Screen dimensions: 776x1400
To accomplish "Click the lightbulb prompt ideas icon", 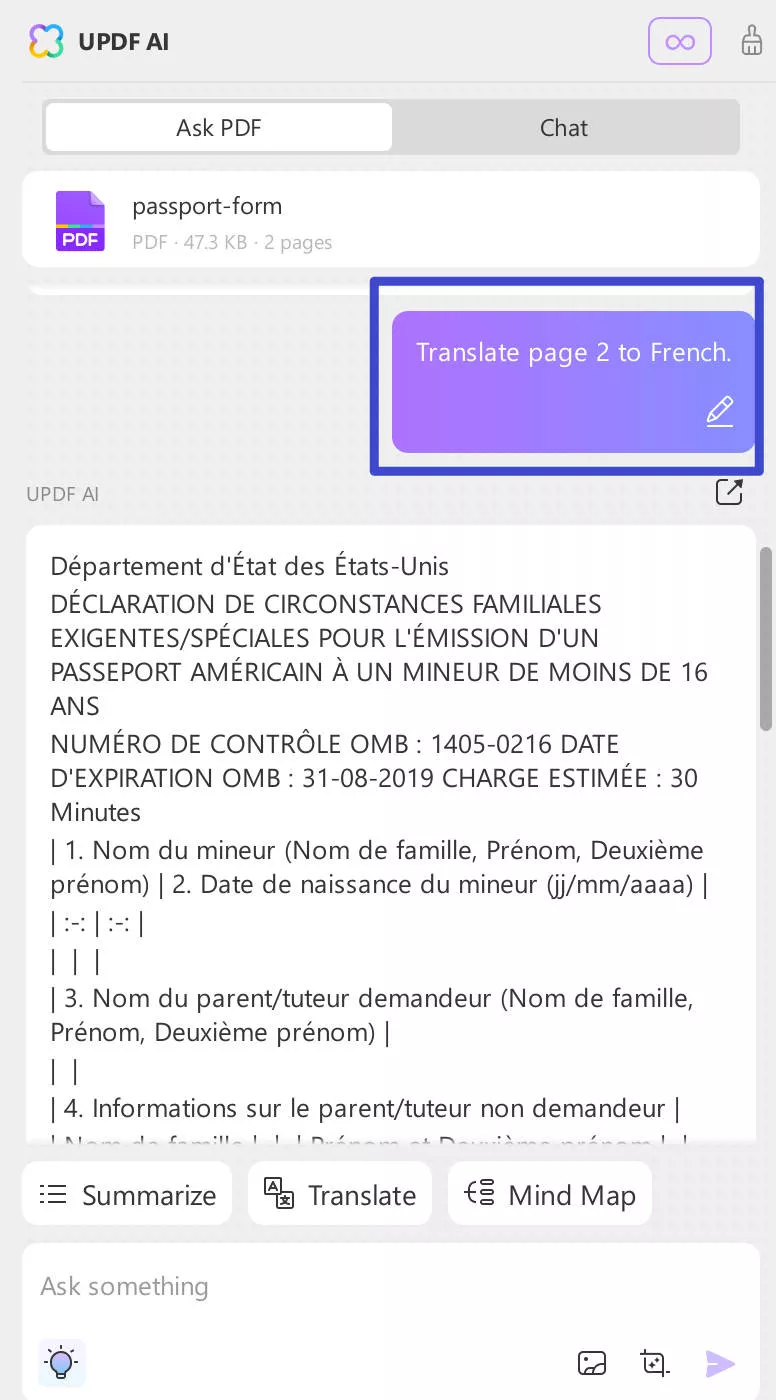I will (x=62, y=1362).
